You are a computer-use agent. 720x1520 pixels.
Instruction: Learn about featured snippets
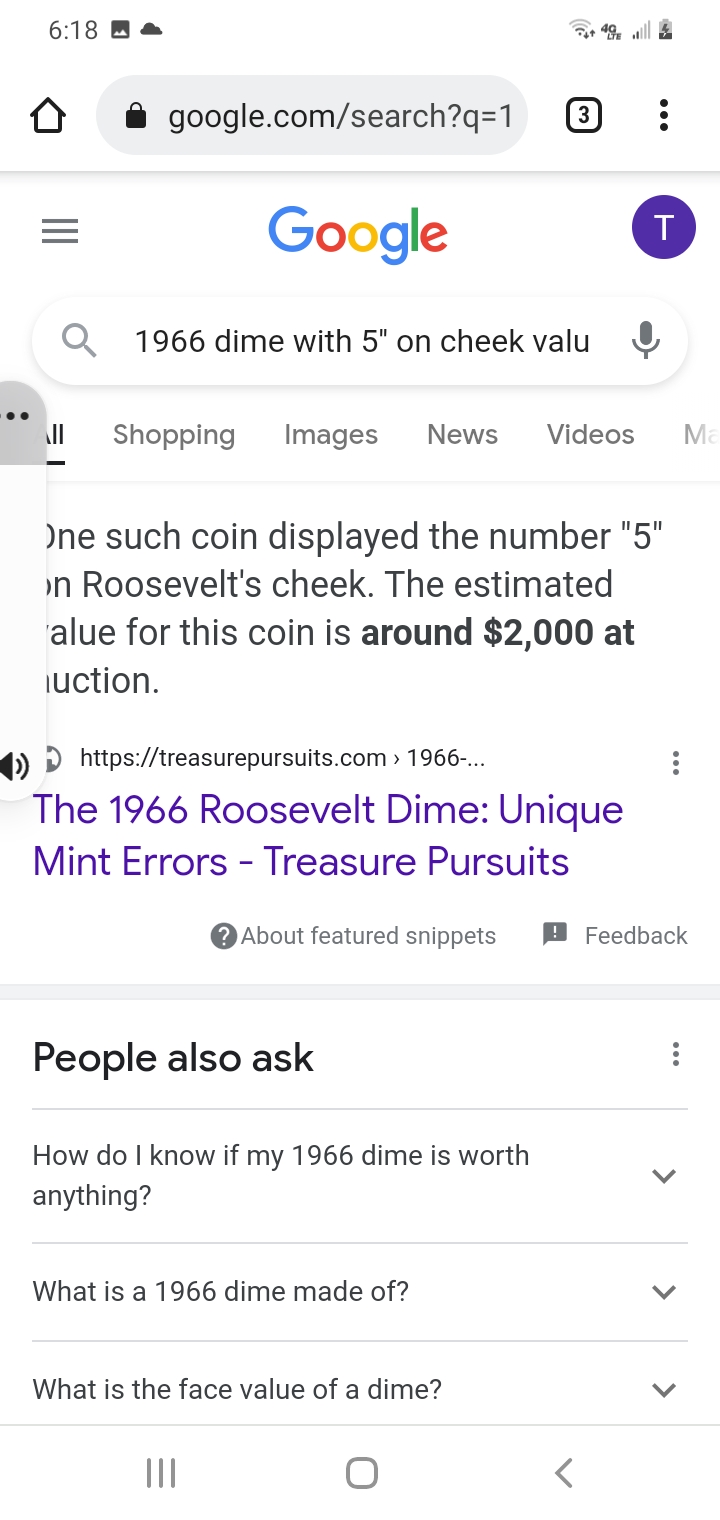(x=354, y=936)
